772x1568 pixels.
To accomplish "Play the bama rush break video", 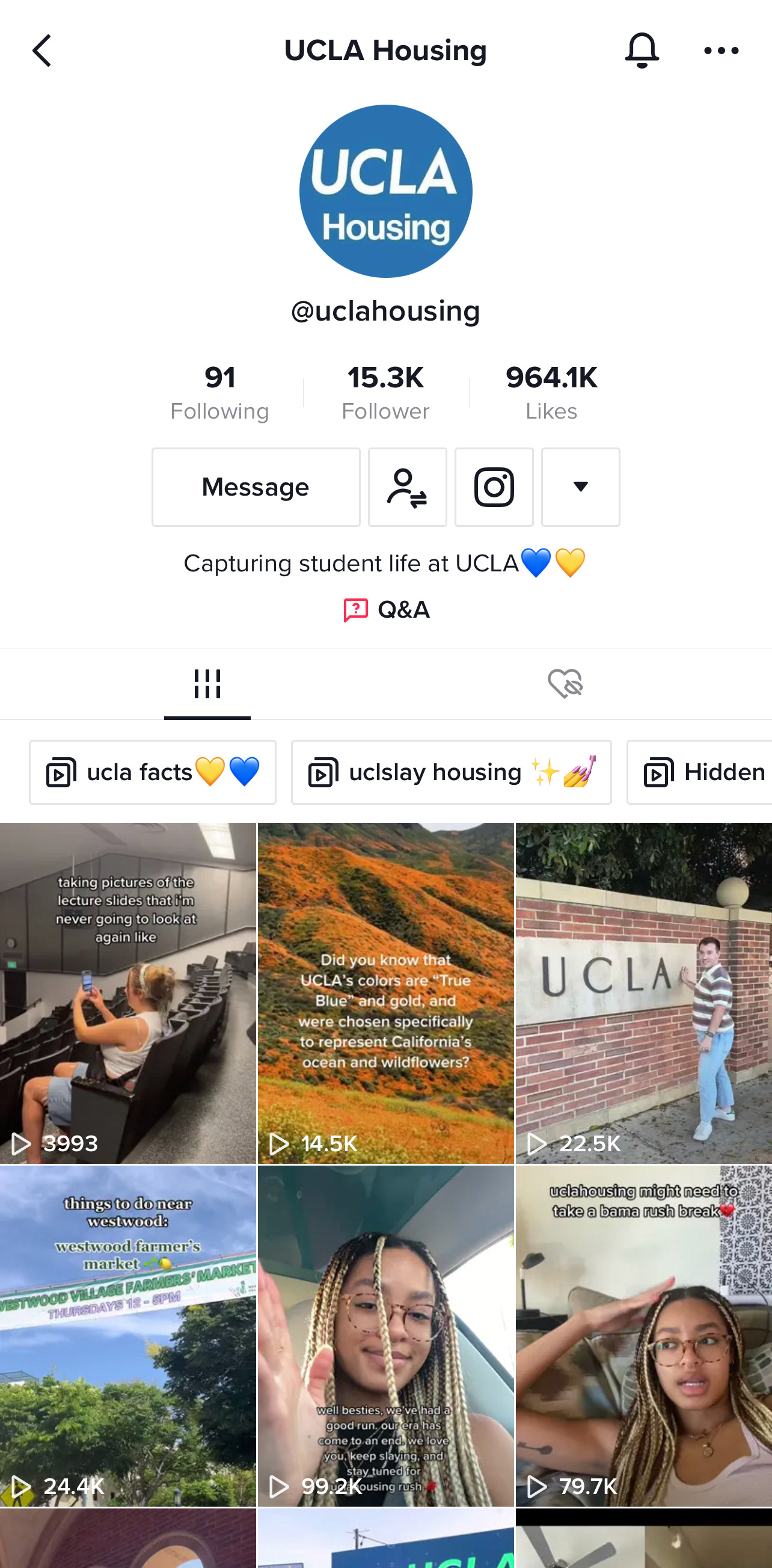I will (644, 1335).
